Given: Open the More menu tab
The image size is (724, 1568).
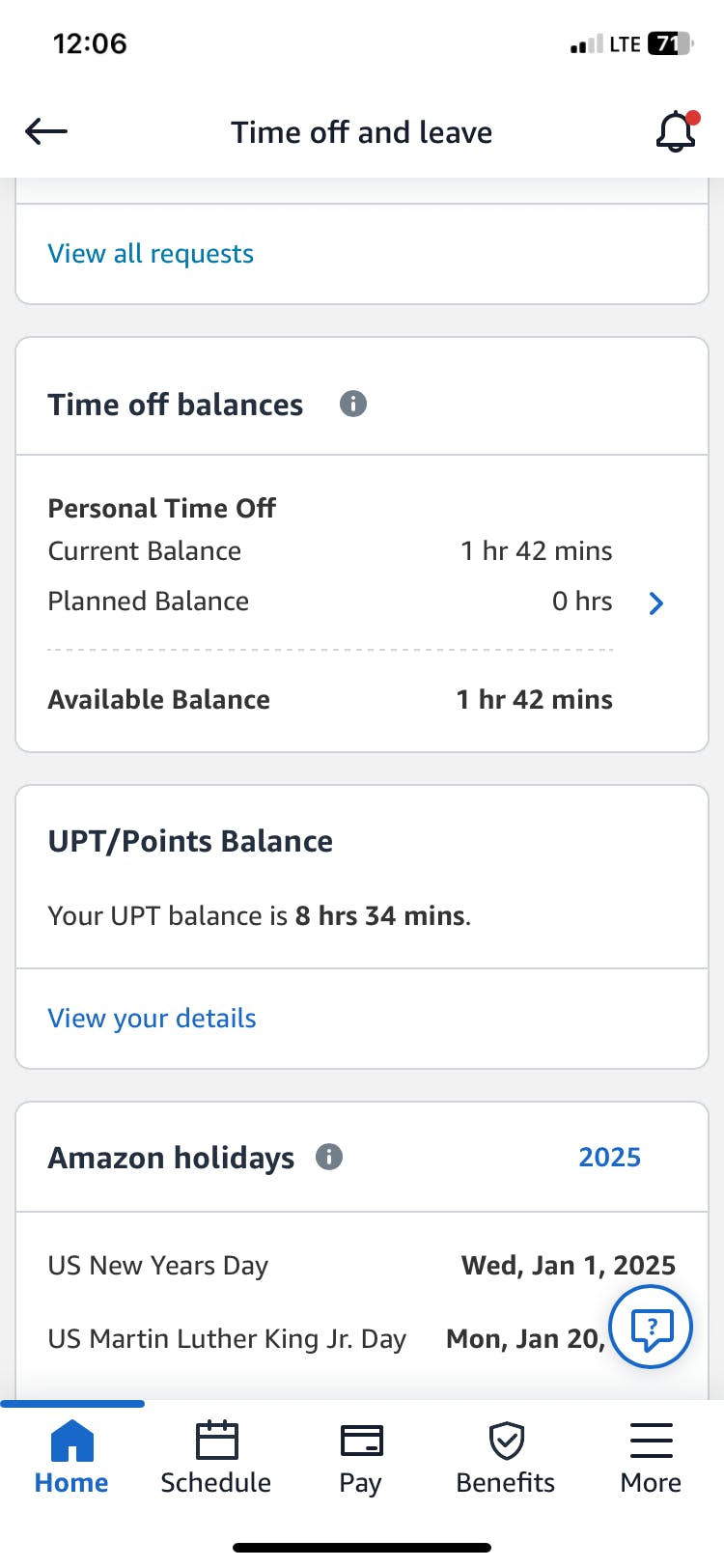Looking at the screenshot, I should tap(651, 1458).
